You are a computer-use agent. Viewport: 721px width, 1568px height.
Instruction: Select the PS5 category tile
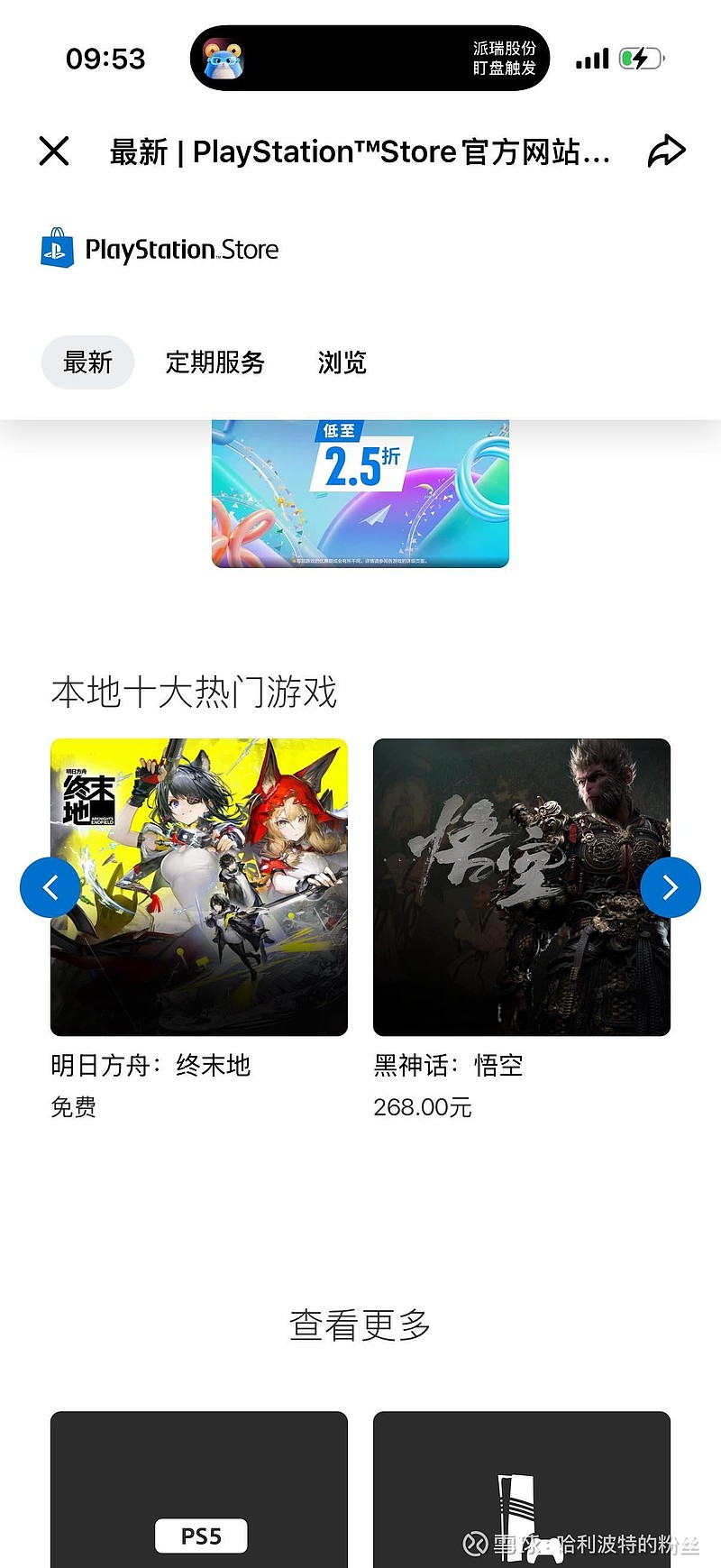[x=200, y=1488]
